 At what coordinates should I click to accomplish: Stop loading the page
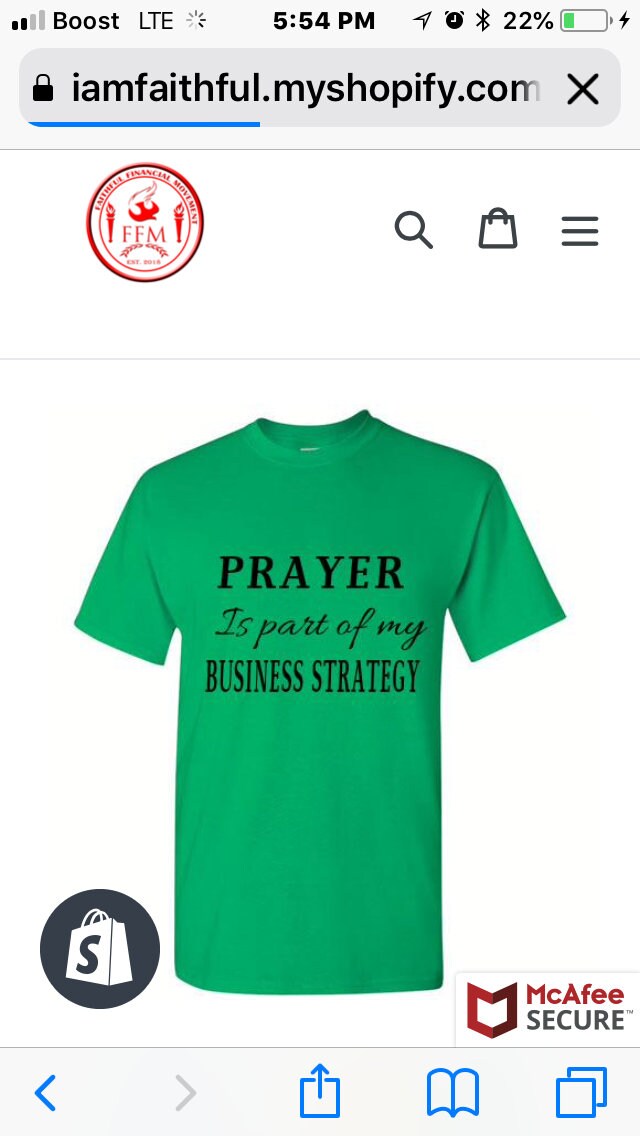click(582, 90)
